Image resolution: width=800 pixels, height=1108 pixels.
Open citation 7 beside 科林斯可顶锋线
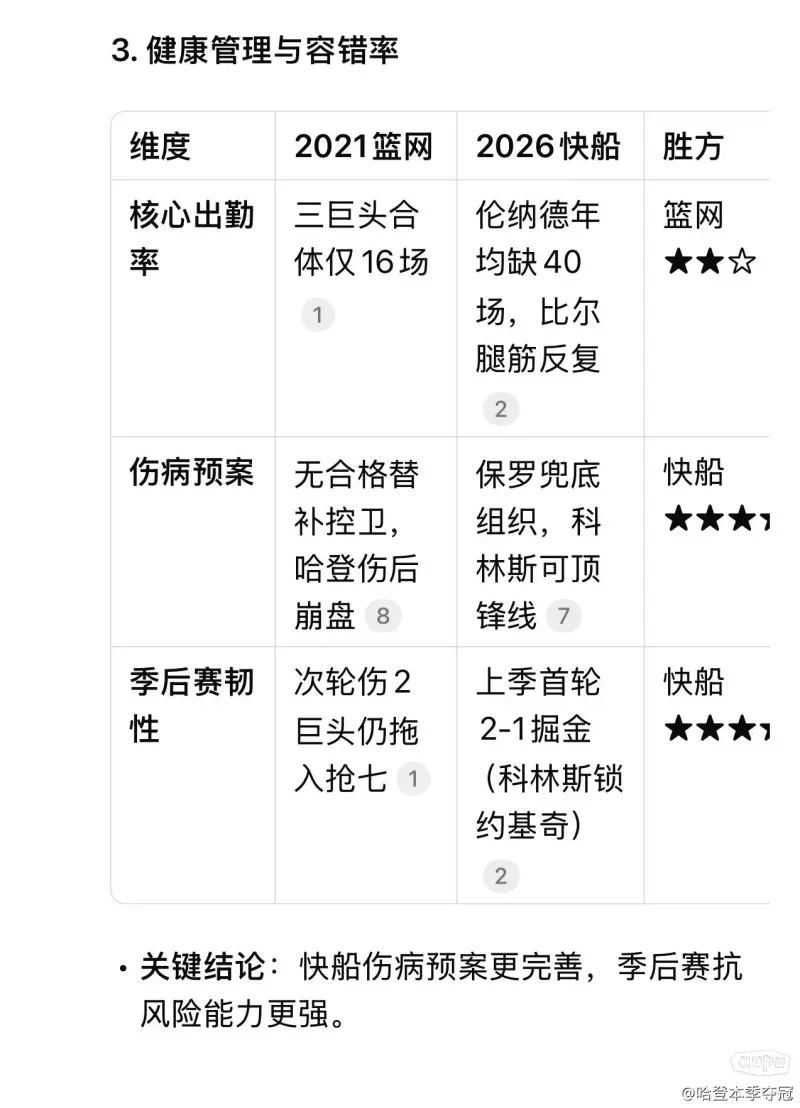pyautogui.click(x=563, y=616)
